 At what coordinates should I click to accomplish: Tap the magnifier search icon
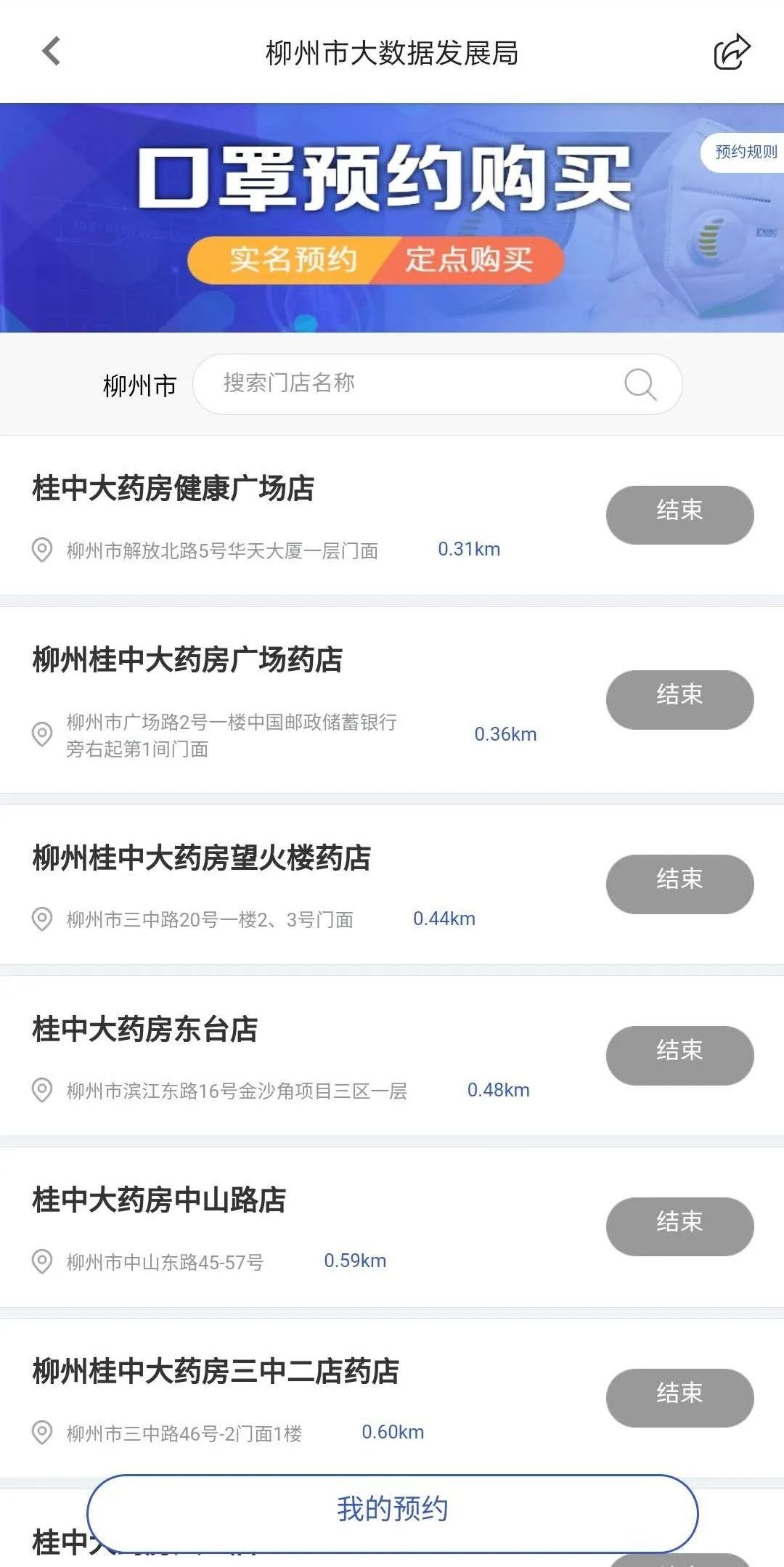(640, 384)
